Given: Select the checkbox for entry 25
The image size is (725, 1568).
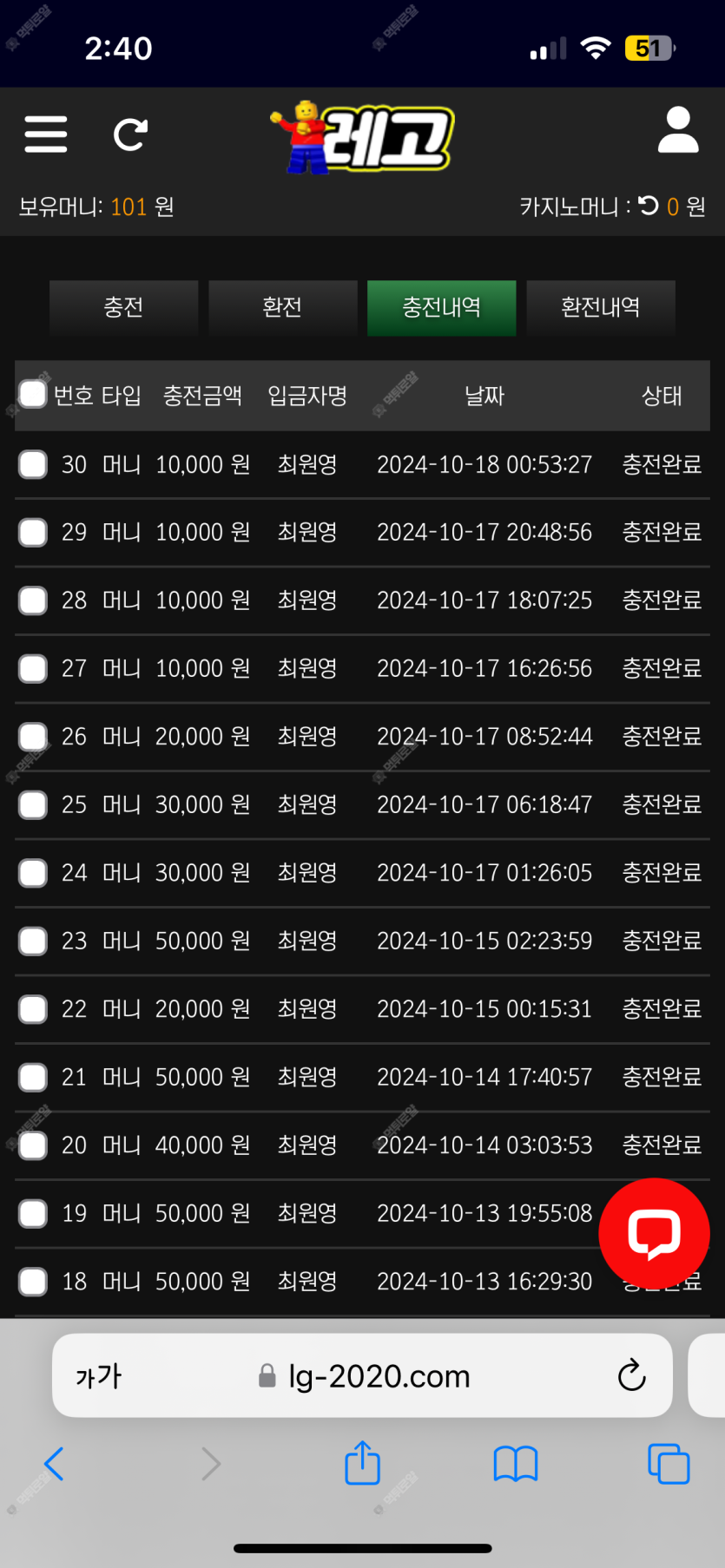Looking at the screenshot, I should (x=33, y=804).
